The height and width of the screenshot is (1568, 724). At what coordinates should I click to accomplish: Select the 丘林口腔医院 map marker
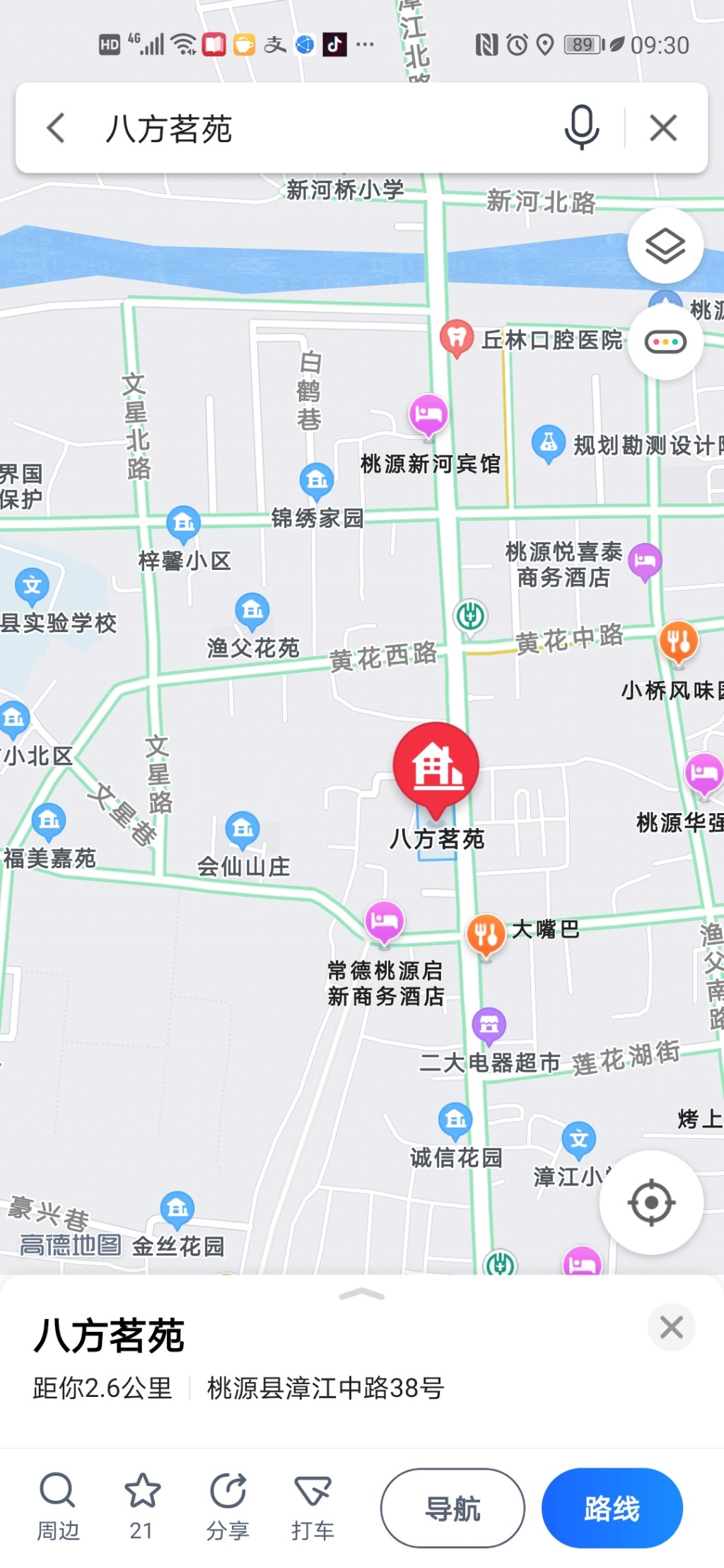tap(457, 338)
